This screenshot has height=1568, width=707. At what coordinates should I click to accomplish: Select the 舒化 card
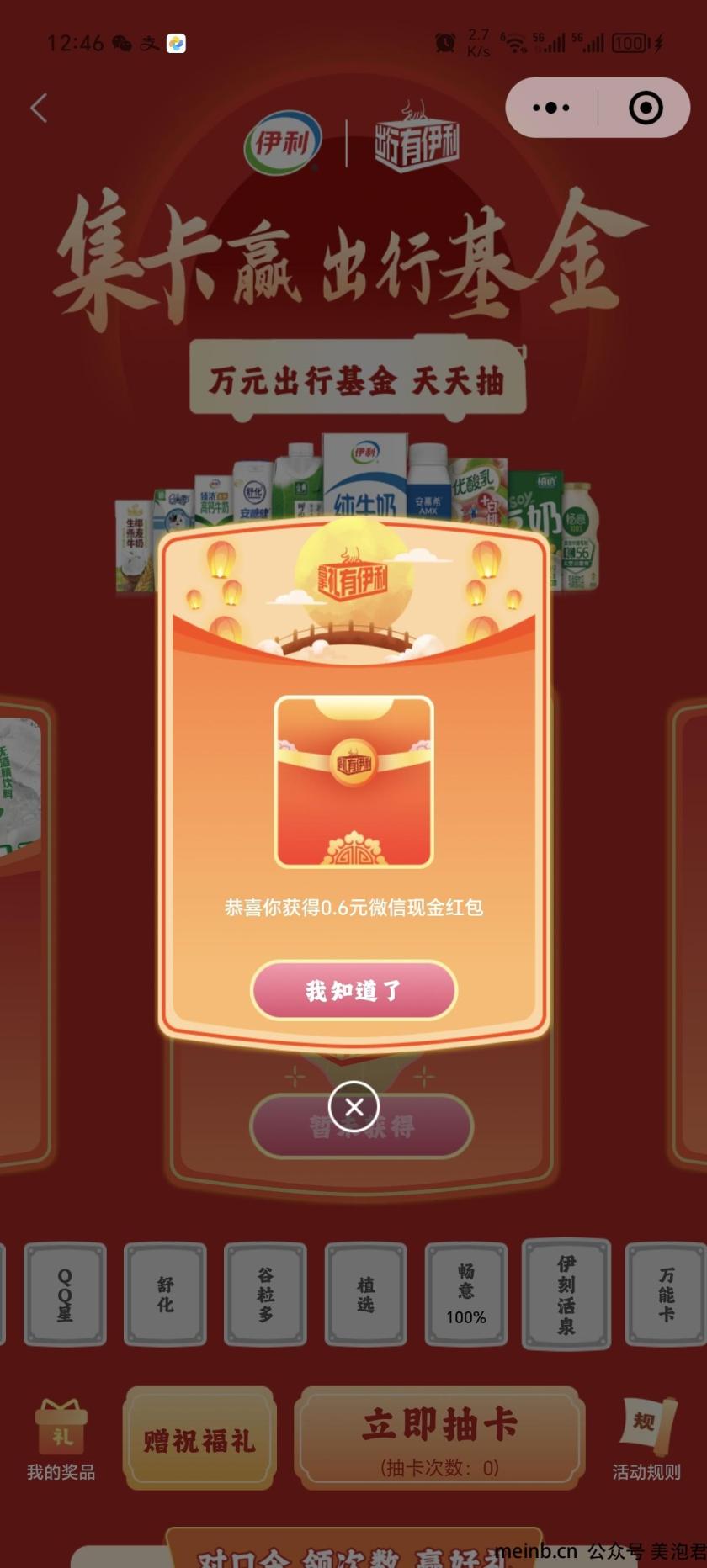[x=165, y=1294]
